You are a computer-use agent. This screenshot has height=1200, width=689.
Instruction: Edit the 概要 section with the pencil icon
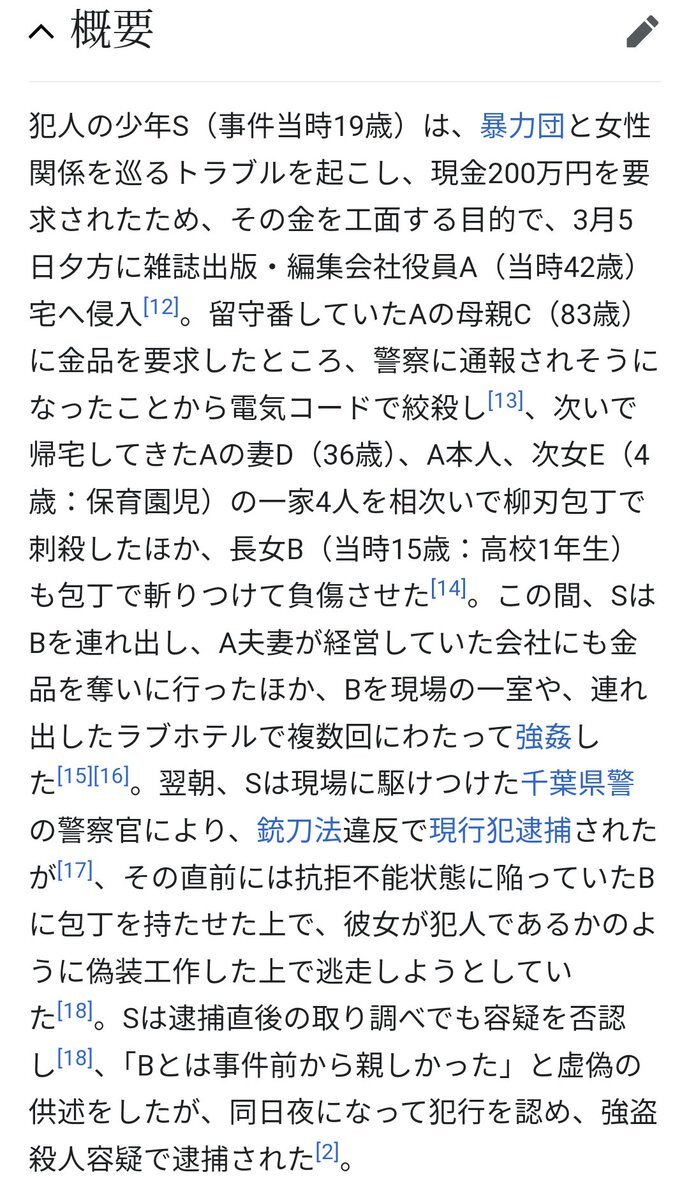pos(643,31)
